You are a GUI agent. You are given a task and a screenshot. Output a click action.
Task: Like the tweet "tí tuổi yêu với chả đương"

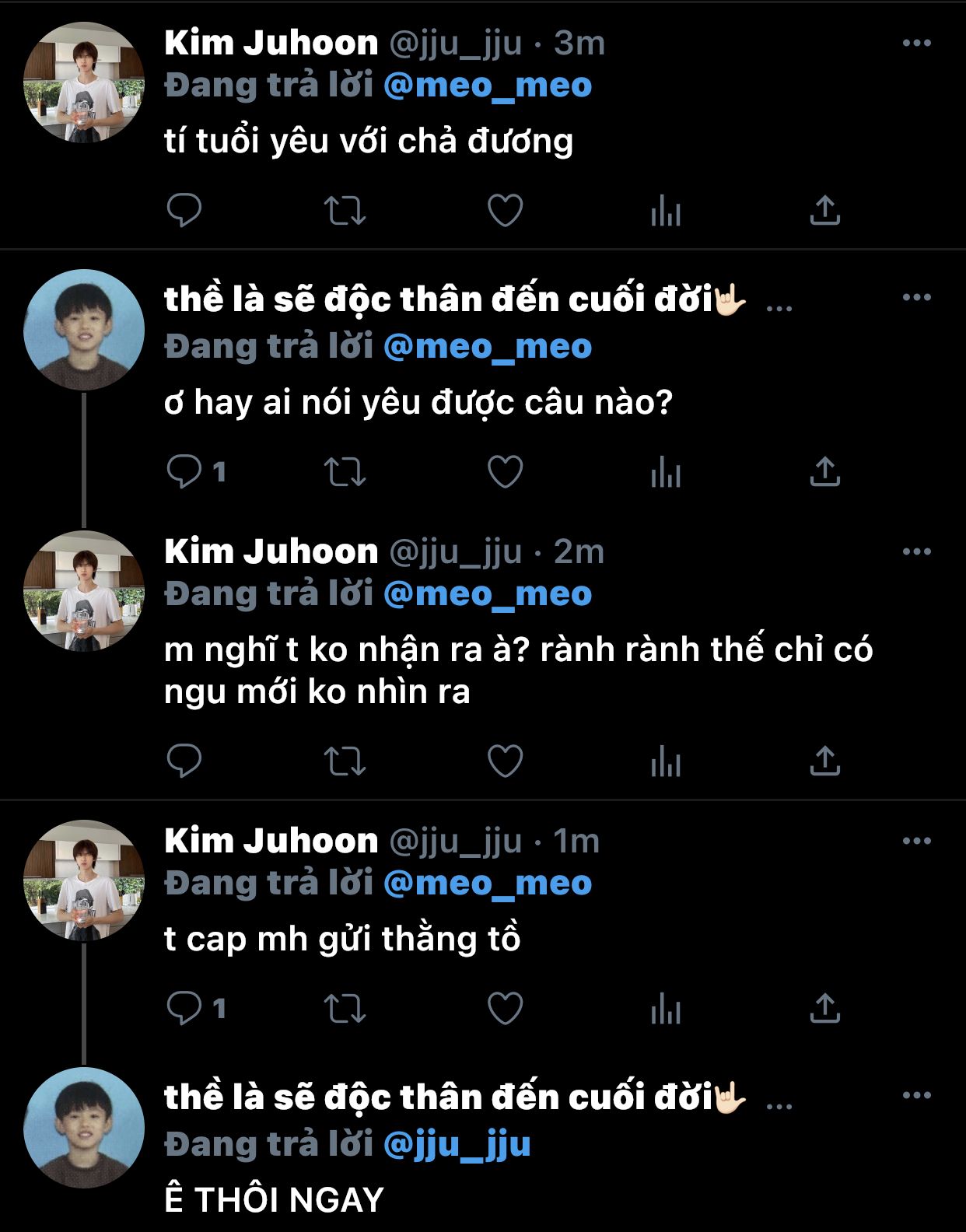(x=505, y=210)
